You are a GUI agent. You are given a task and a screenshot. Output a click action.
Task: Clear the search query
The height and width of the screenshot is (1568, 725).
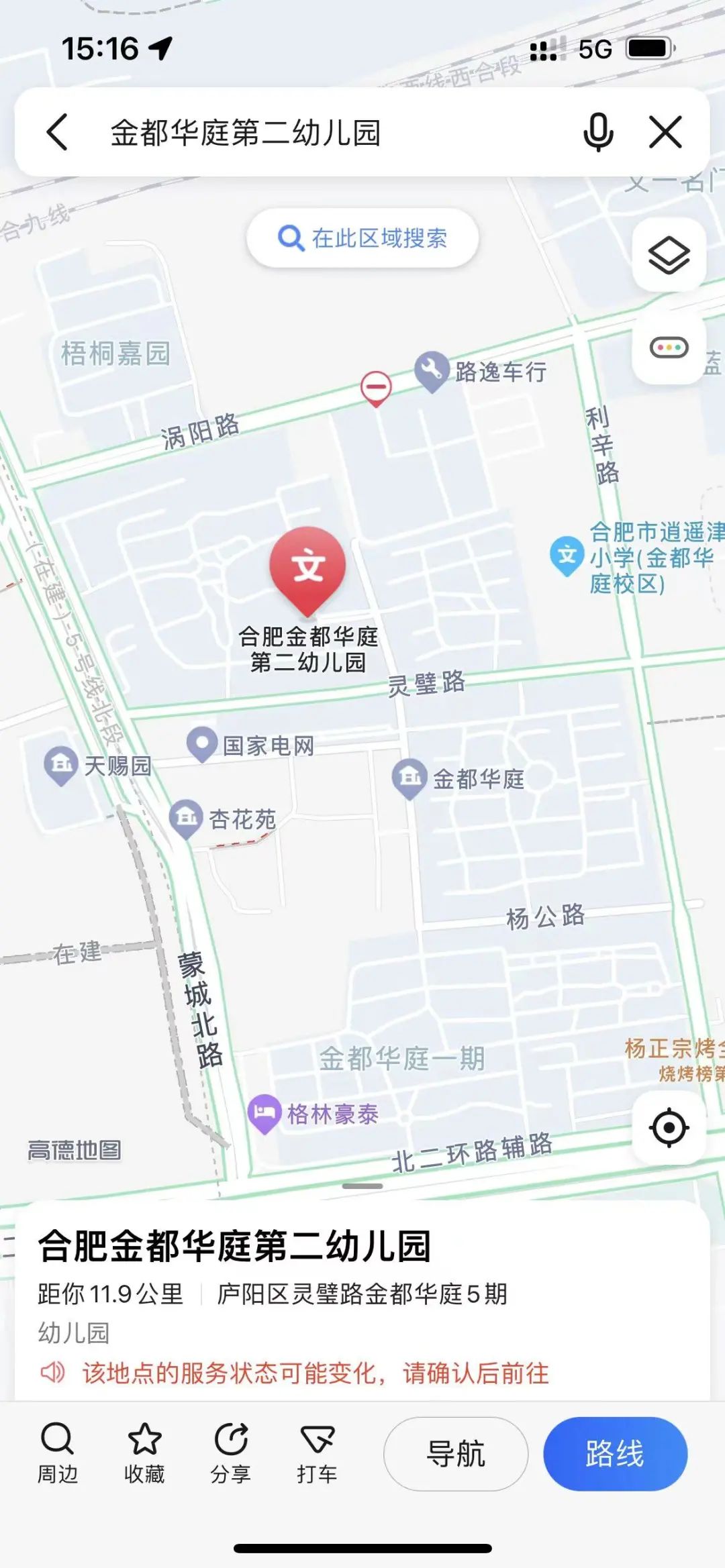[x=665, y=132]
